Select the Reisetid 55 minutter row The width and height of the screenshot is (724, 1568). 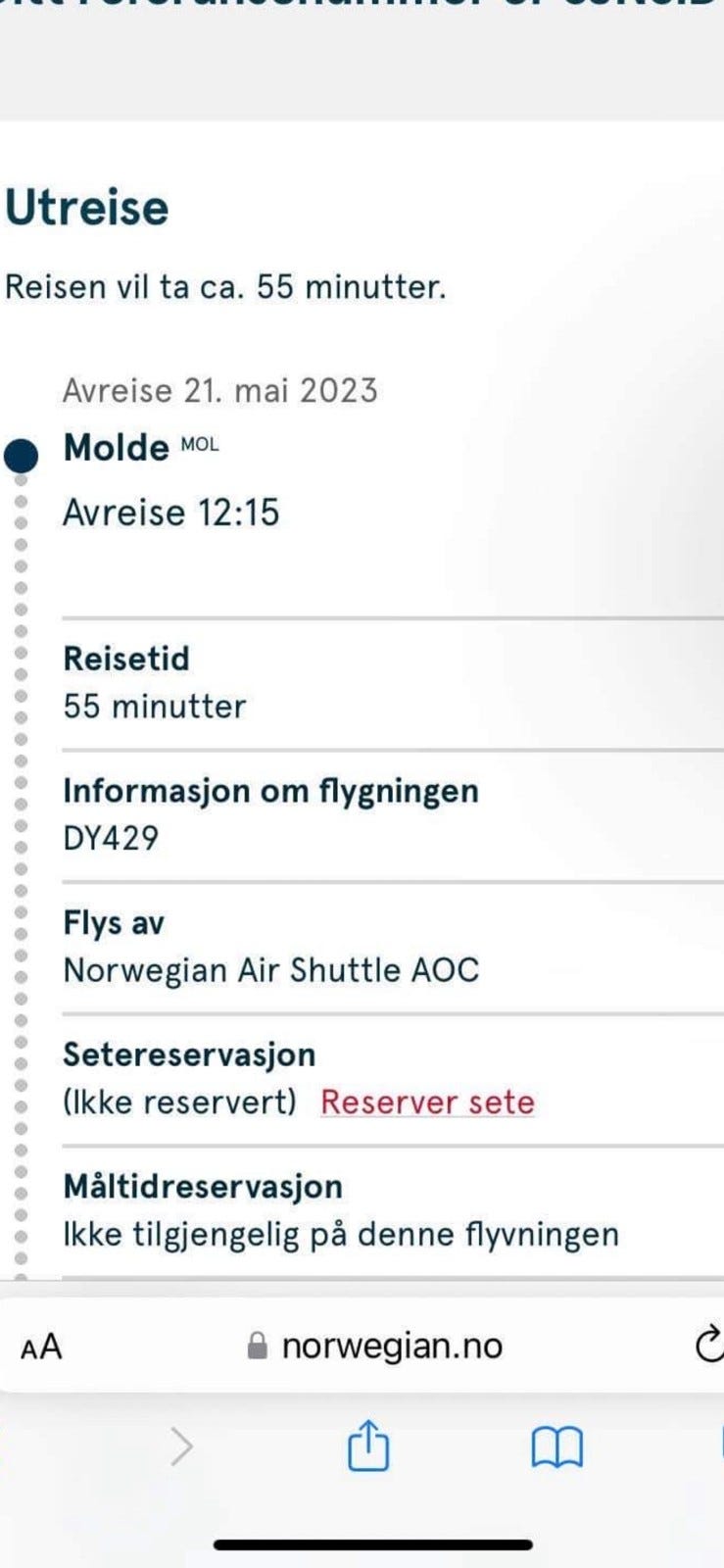[x=154, y=681]
